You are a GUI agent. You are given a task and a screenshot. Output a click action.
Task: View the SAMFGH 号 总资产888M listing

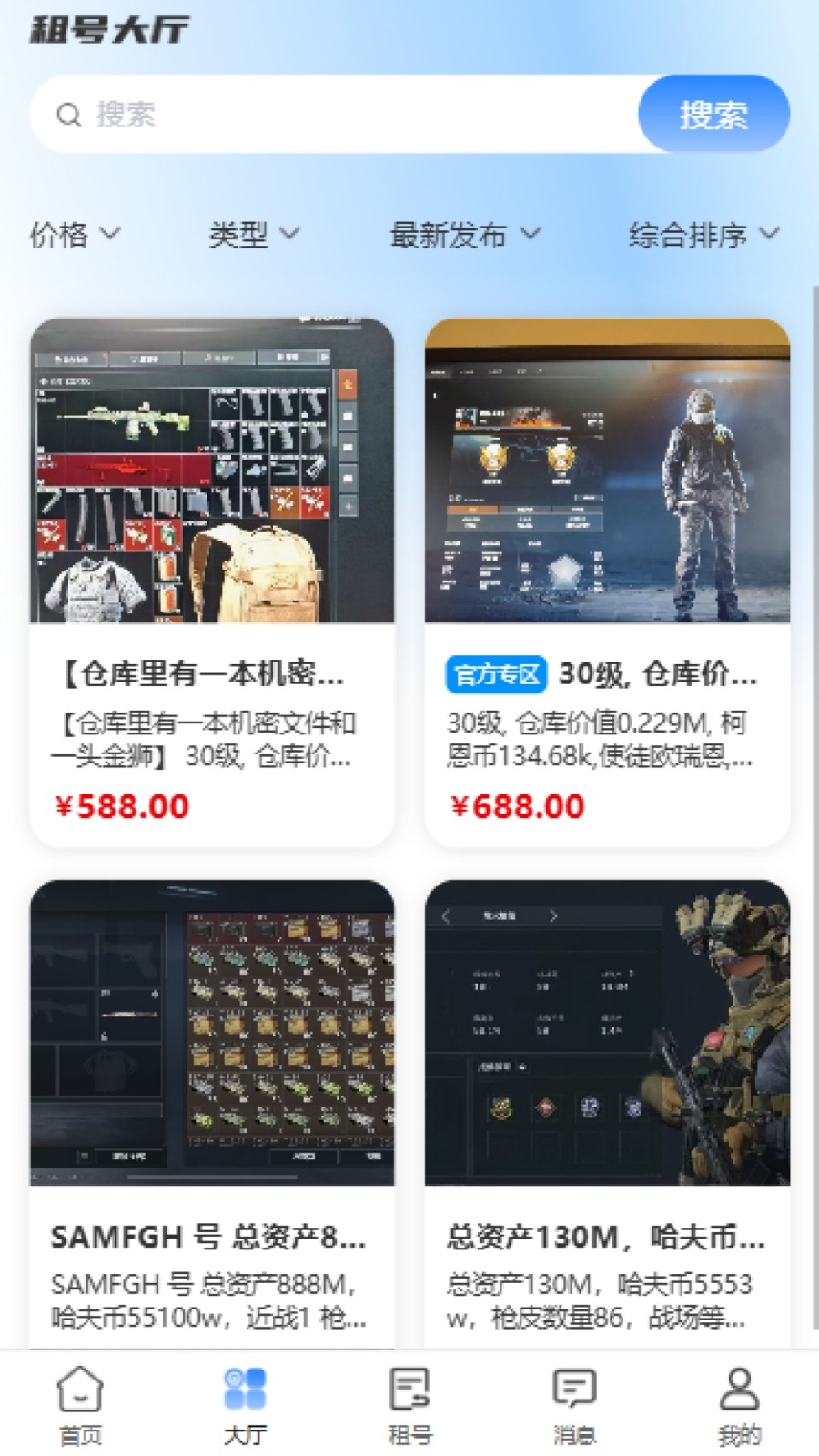click(212, 1110)
